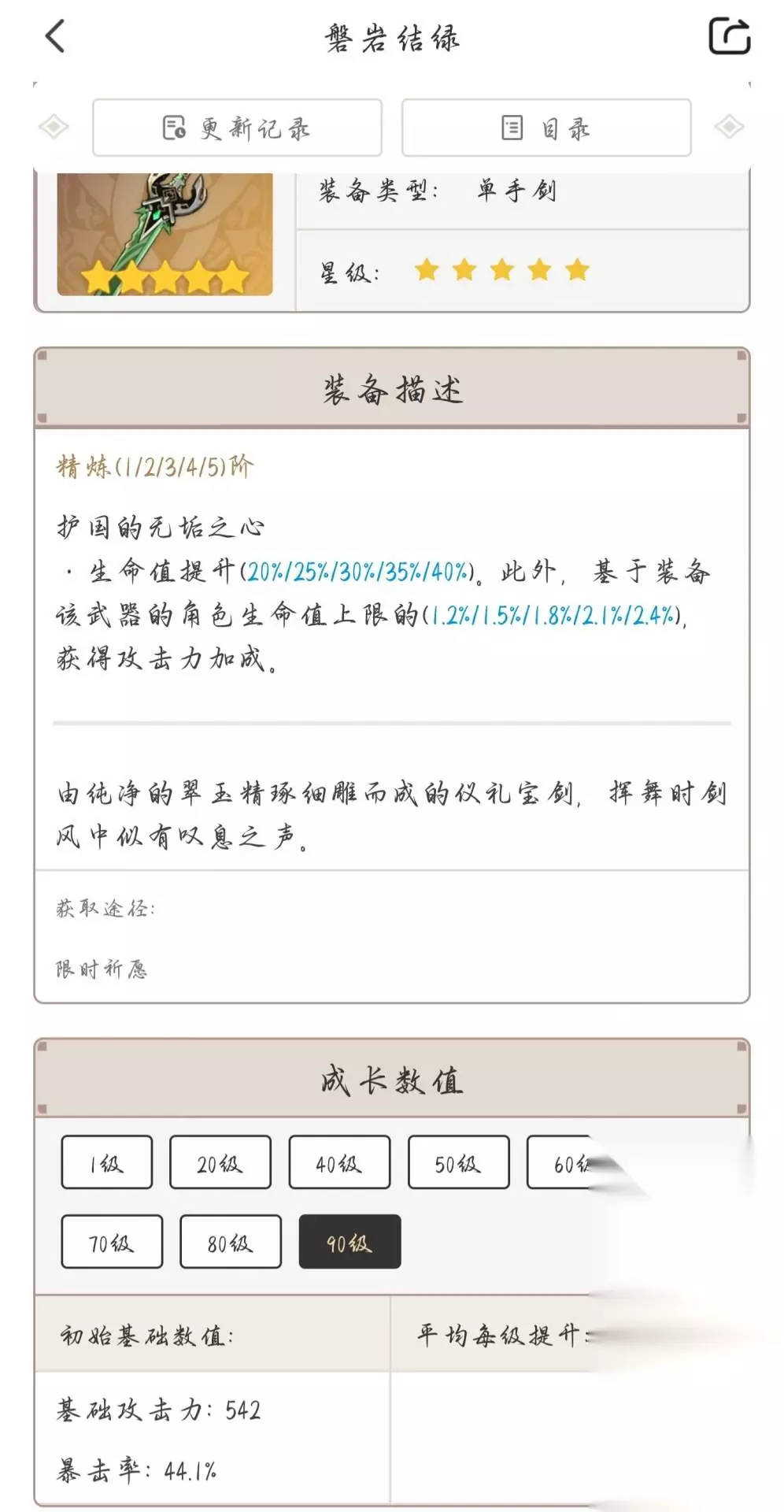Screen dimensions: 784x1512
Task: Switch to 80级 level stats
Action: click(x=231, y=1242)
